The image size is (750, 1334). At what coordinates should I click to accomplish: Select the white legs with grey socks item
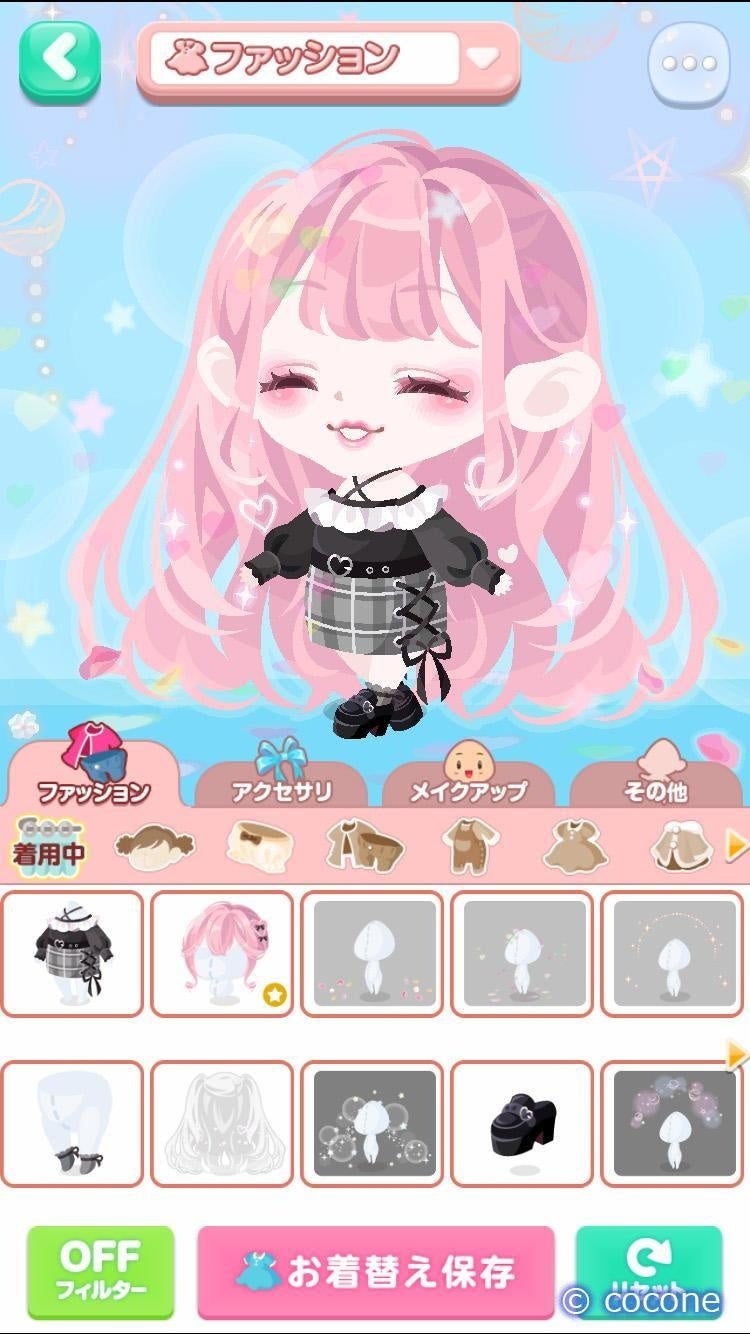click(x=73, y=1124)
